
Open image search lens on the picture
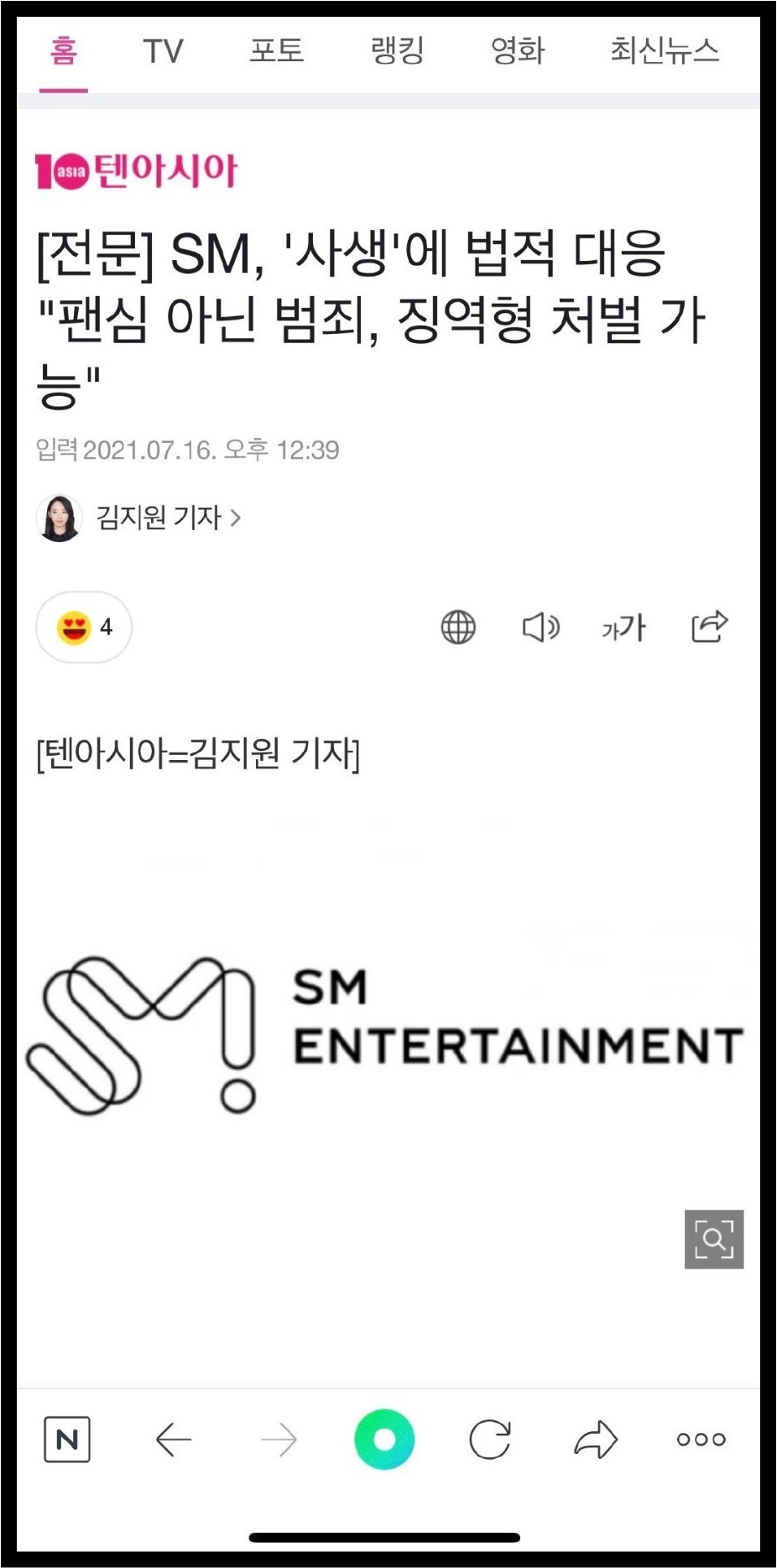714,1239
